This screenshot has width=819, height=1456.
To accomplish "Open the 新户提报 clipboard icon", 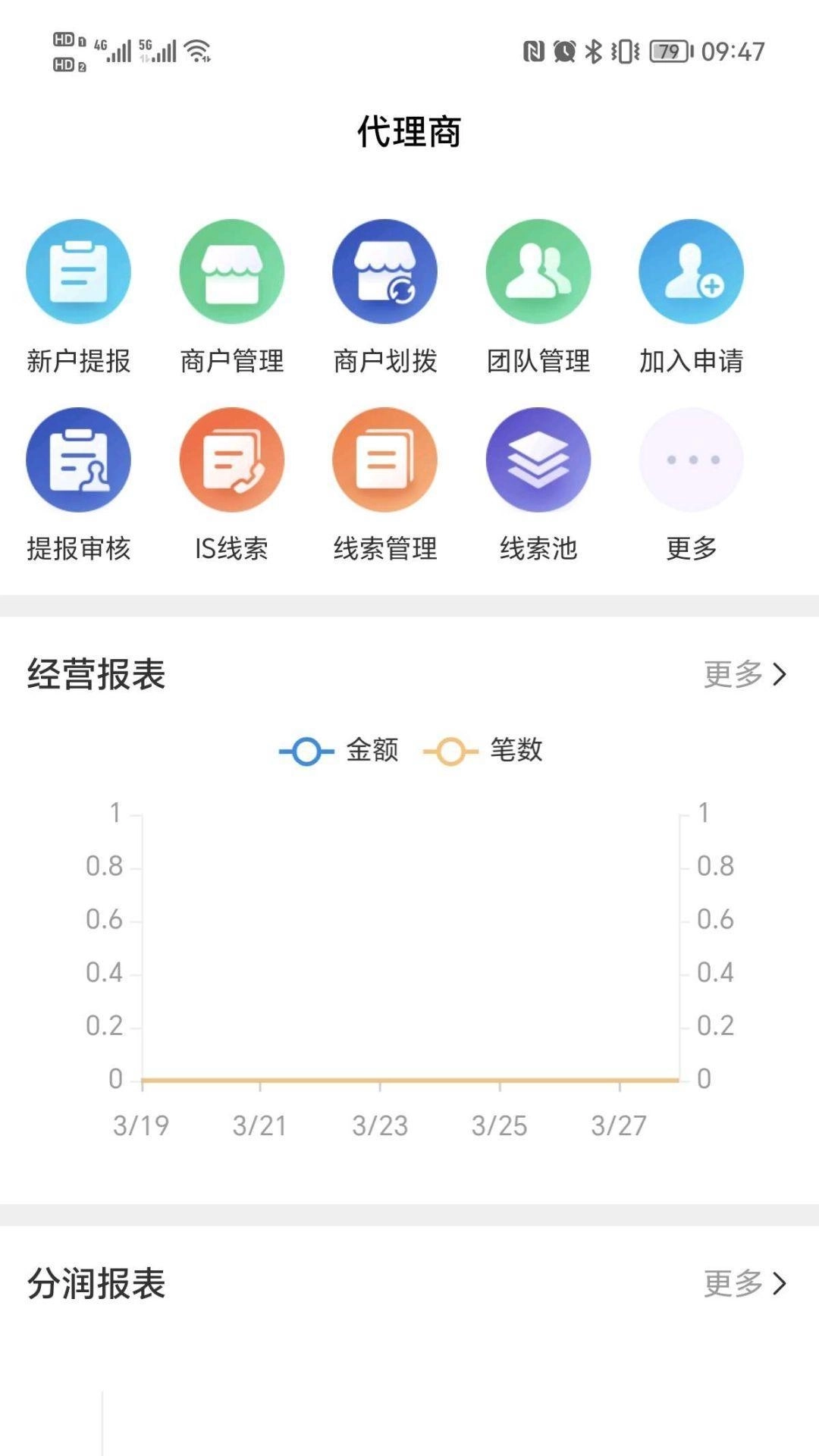I will [78, 271].
